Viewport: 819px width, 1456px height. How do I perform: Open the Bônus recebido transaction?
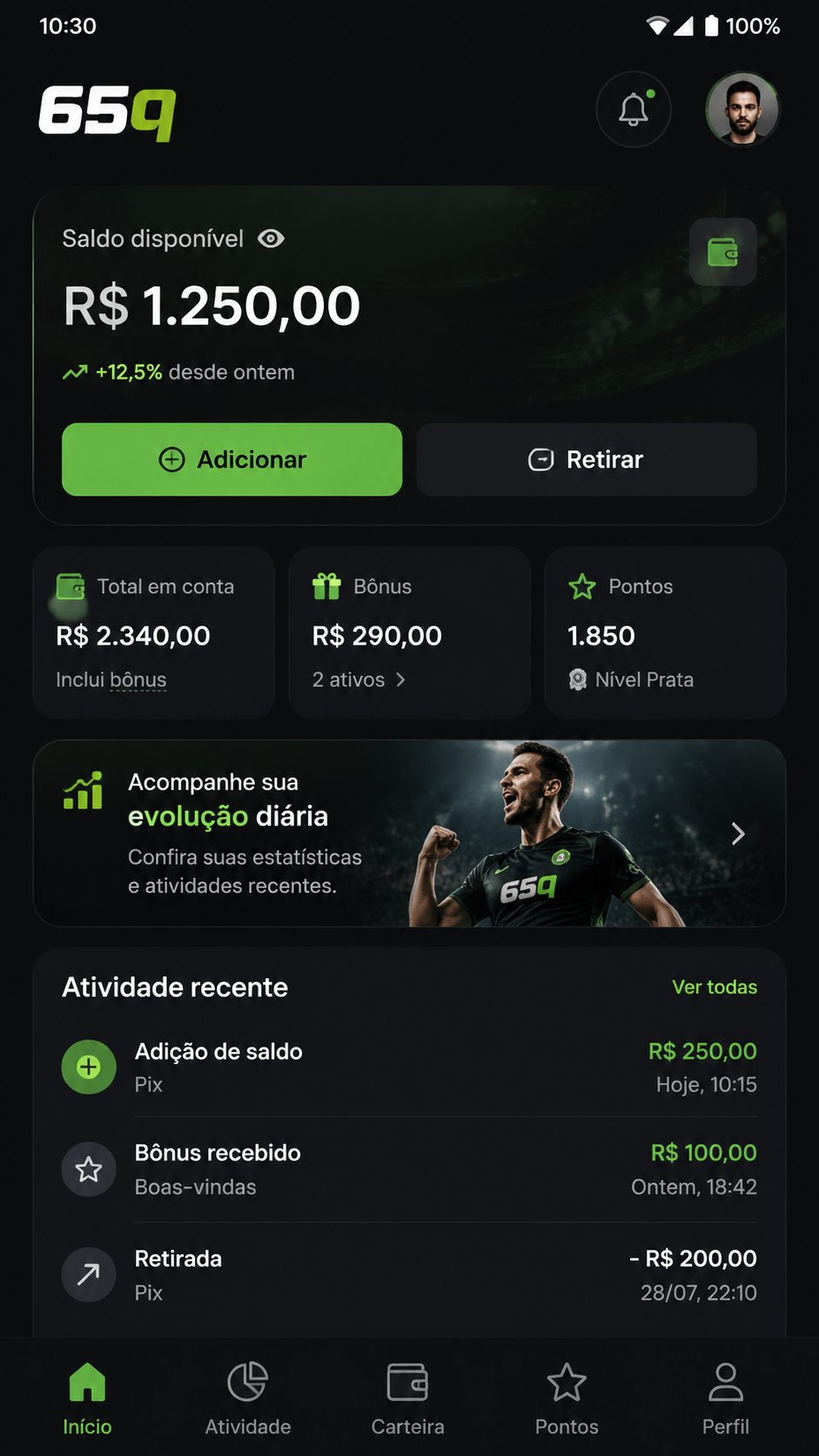[409, 1170]
